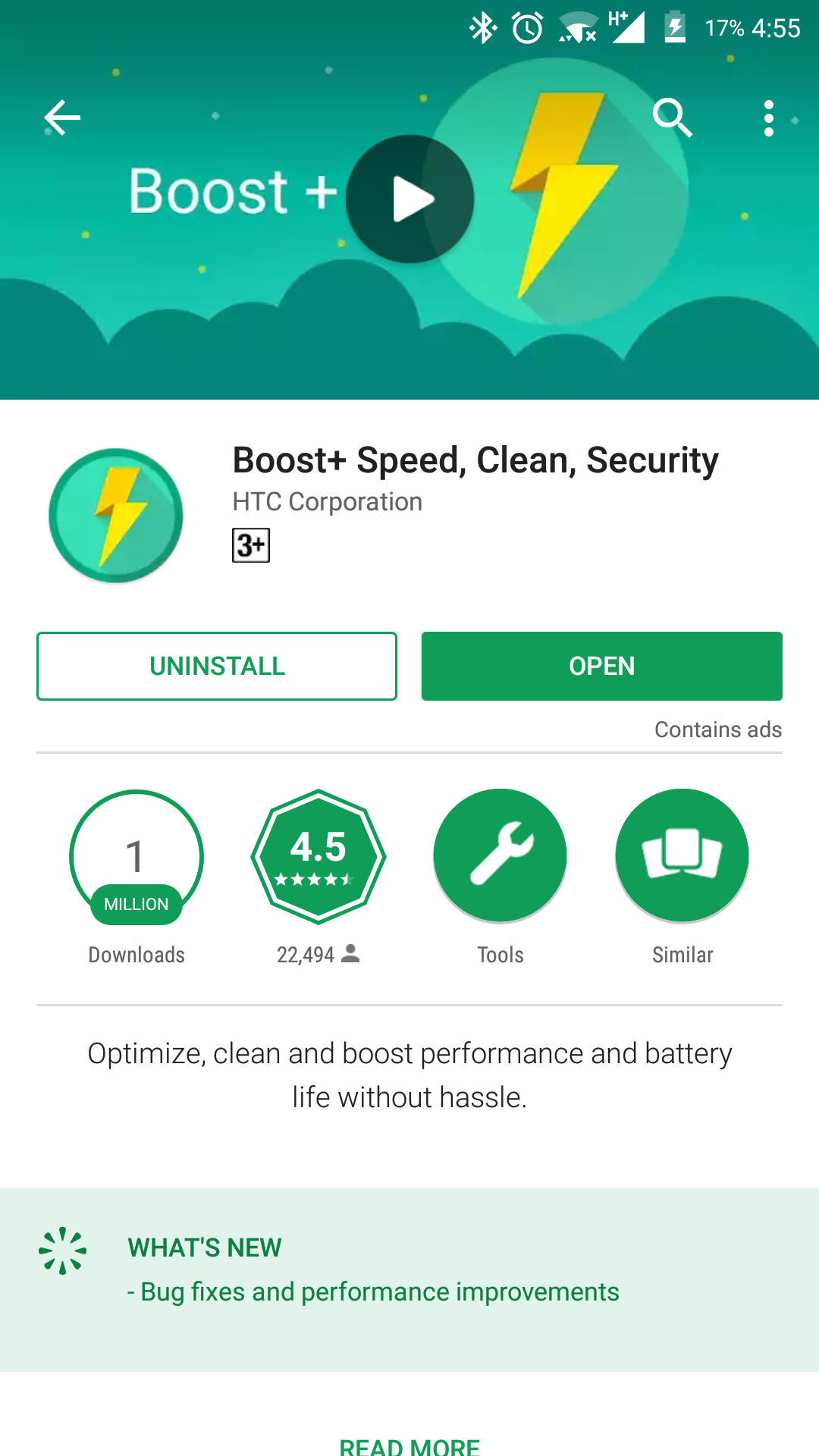Open the Boost+ app
This screenshot has width=819, height=1456.
coord(601,666)
